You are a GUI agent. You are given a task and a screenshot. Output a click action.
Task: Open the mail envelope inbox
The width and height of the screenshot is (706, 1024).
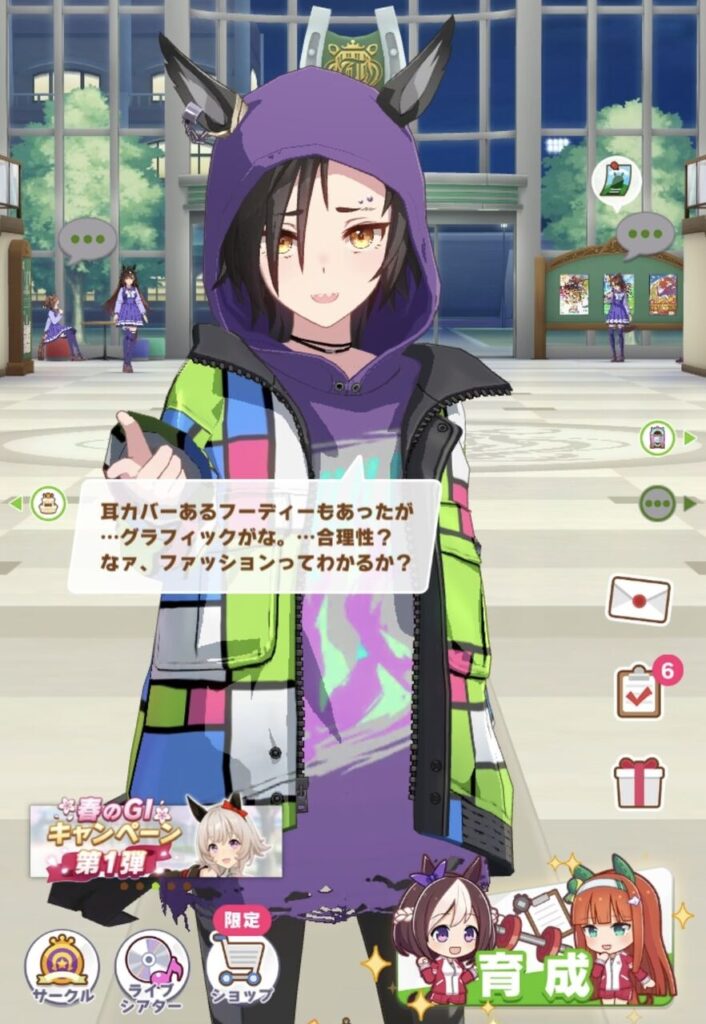pos(639,600)
